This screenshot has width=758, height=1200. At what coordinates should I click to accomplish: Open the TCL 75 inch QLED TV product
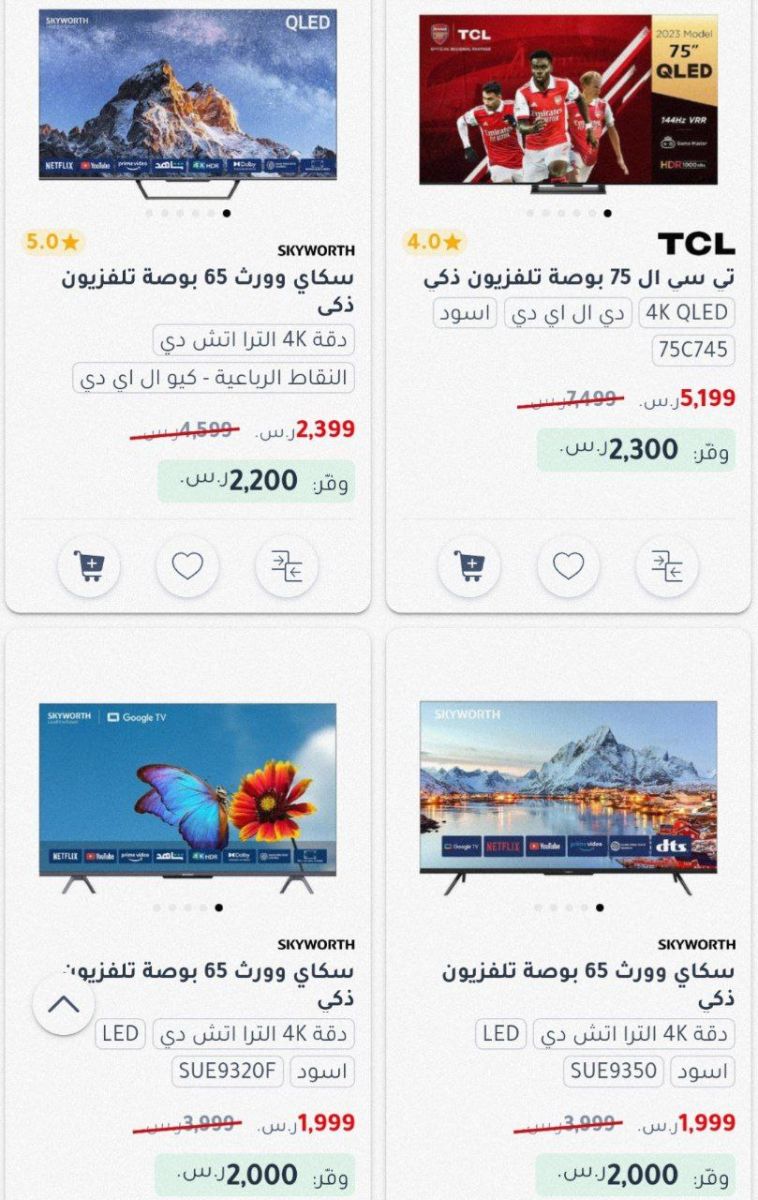pyautogui.click(x=568, y=100)
